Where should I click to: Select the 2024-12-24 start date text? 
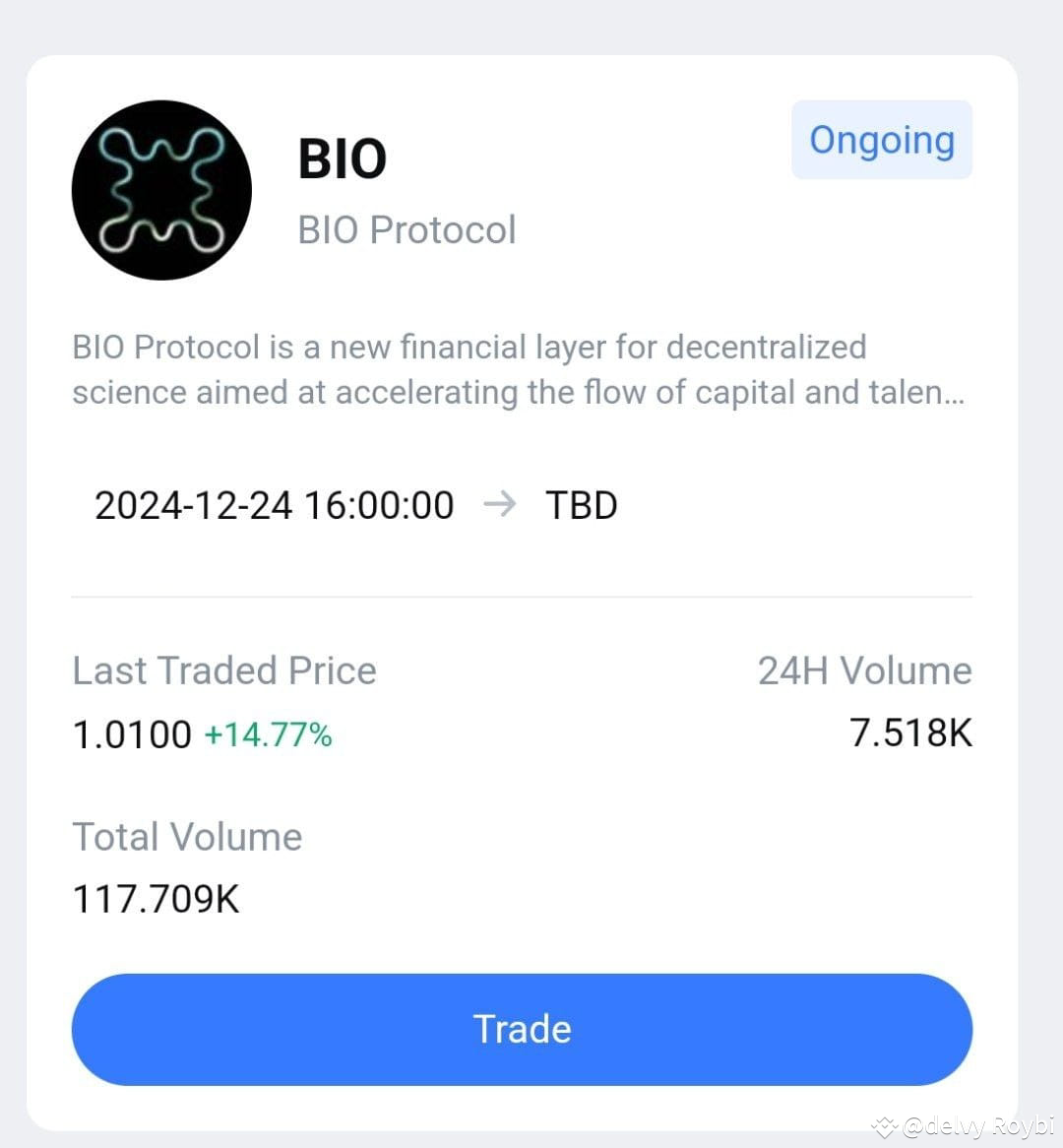(x=276, y=505)
